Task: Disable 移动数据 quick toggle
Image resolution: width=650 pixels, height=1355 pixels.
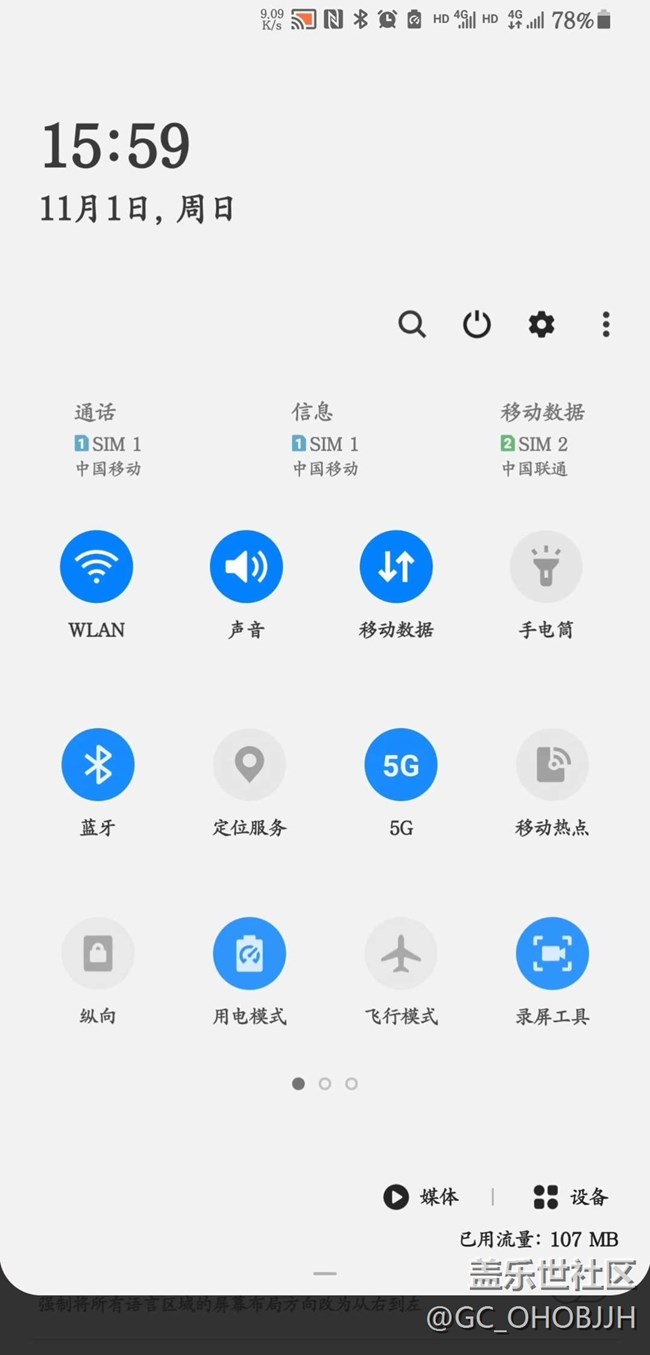Action: (396, 567)
